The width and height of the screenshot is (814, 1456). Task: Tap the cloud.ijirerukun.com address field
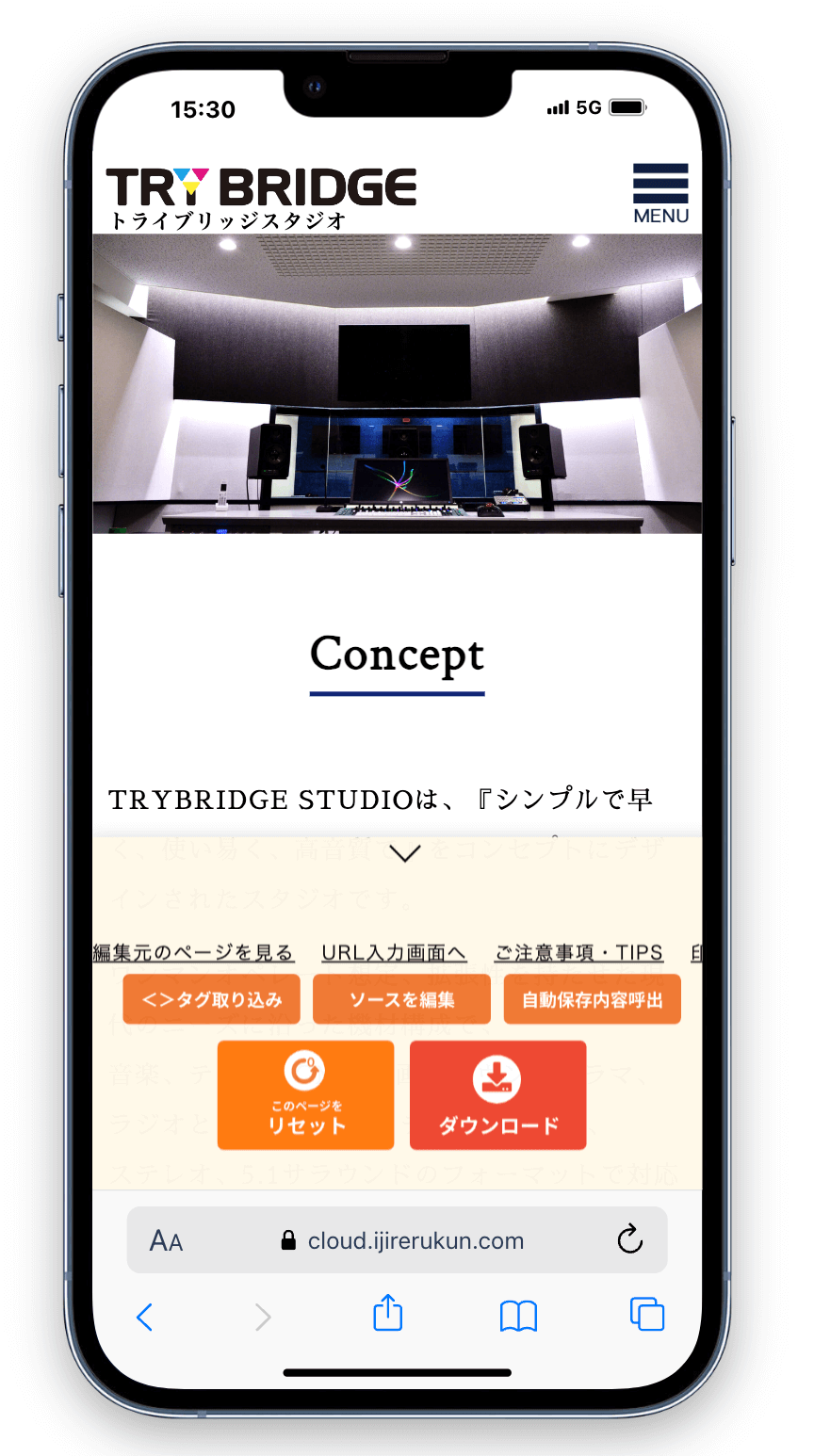pos(403,1240)
